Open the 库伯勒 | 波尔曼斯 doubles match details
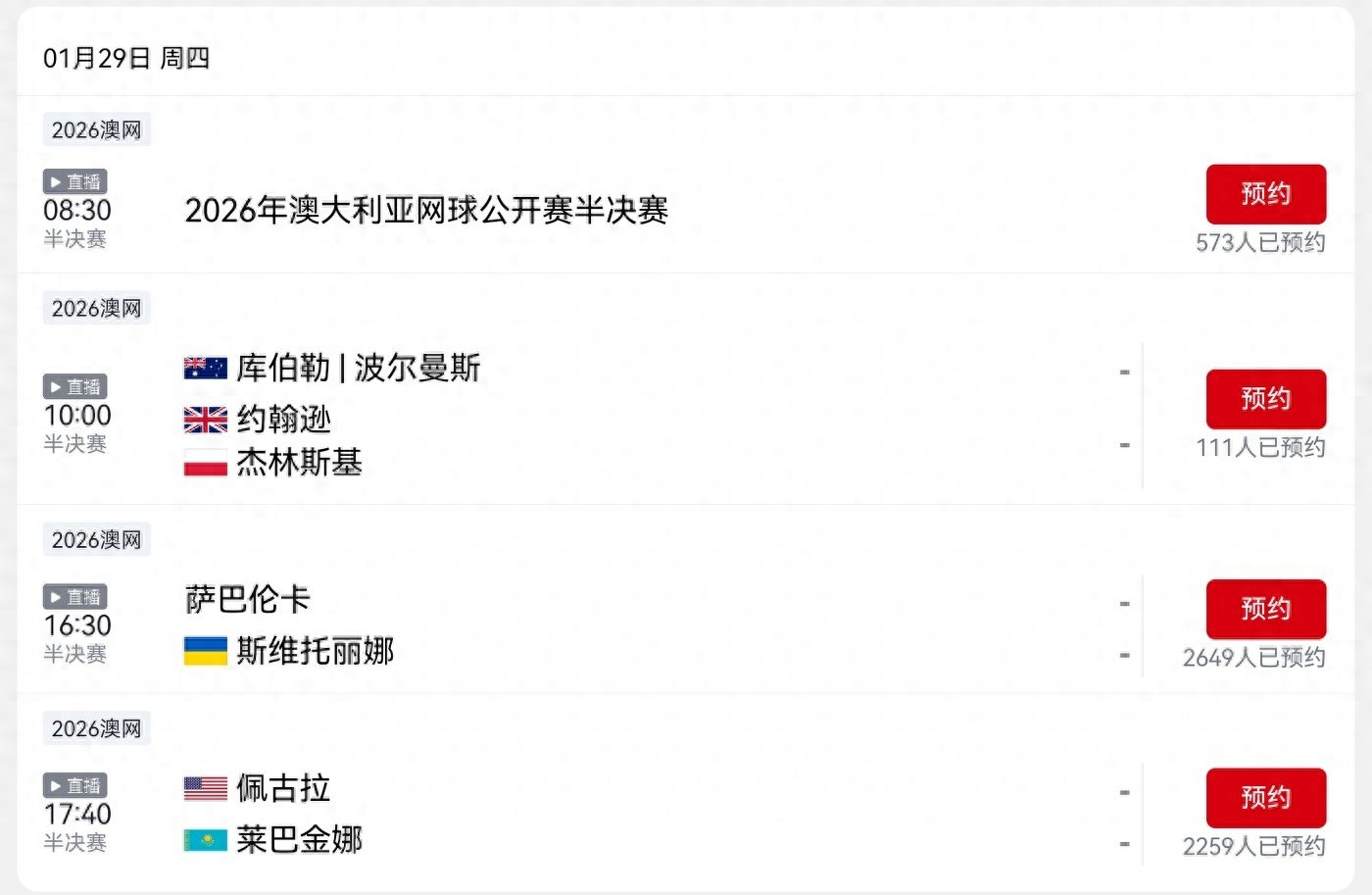1372x895 pixels. (x=358, y=369)
